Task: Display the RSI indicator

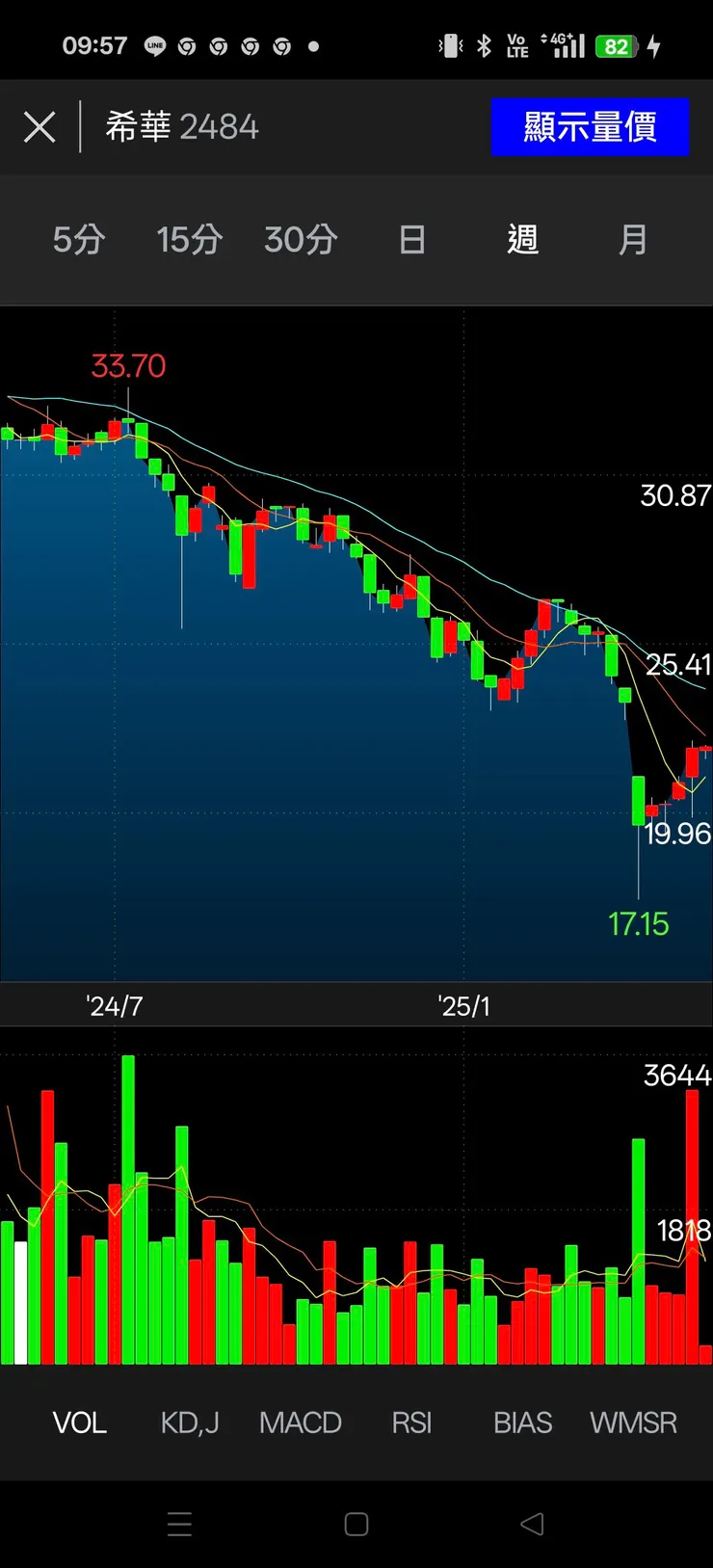Action: coord(411,1422)
